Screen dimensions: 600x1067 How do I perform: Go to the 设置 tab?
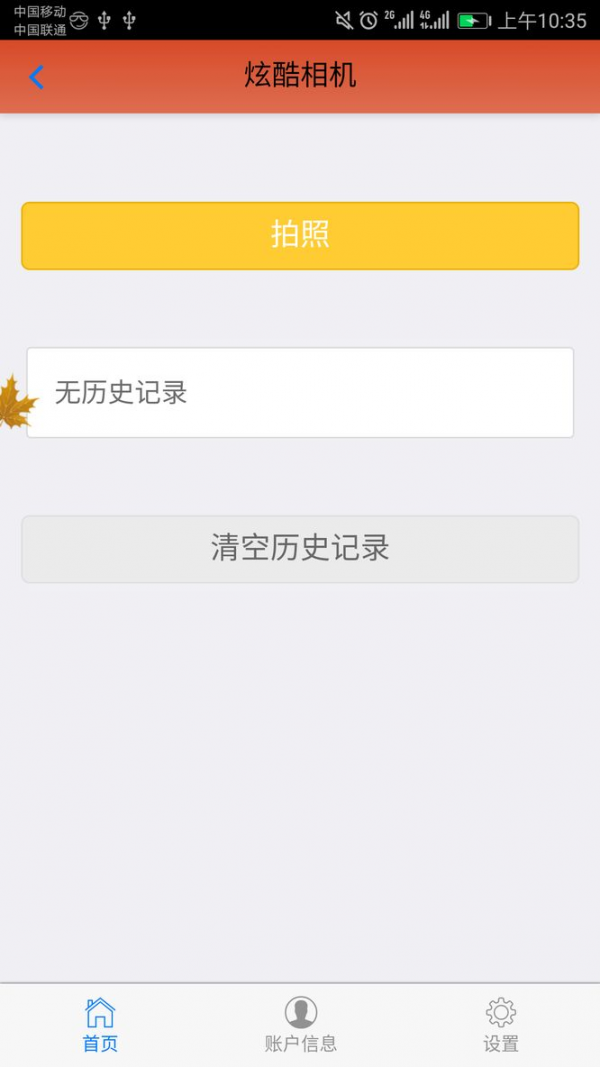coord(501,1025)
